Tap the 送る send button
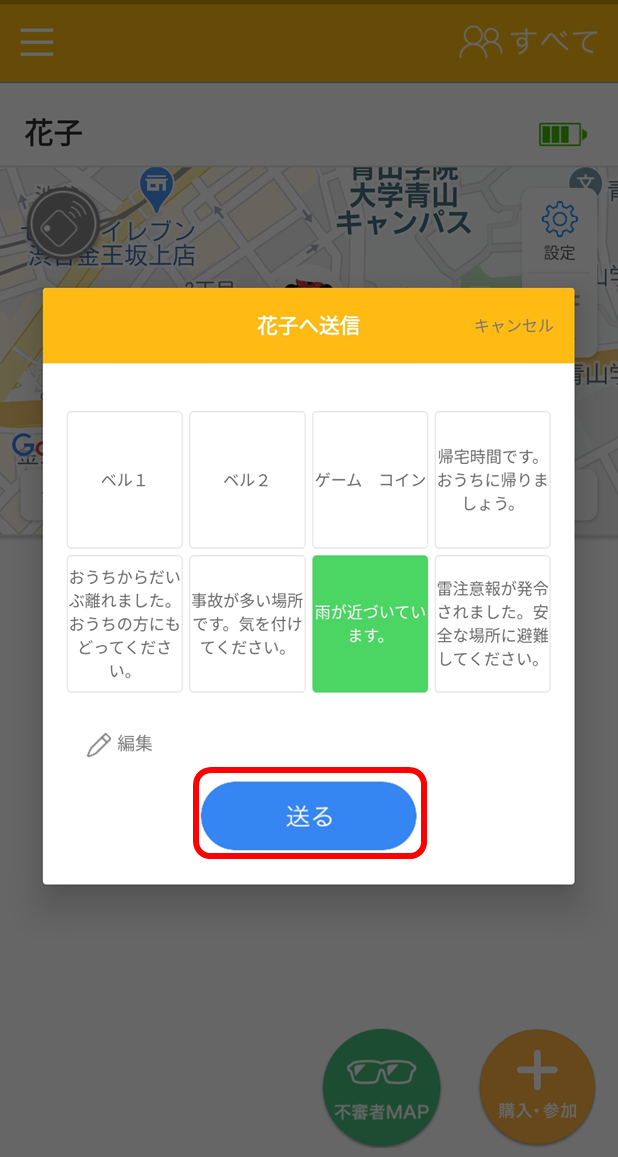 (x=309, y=816)
